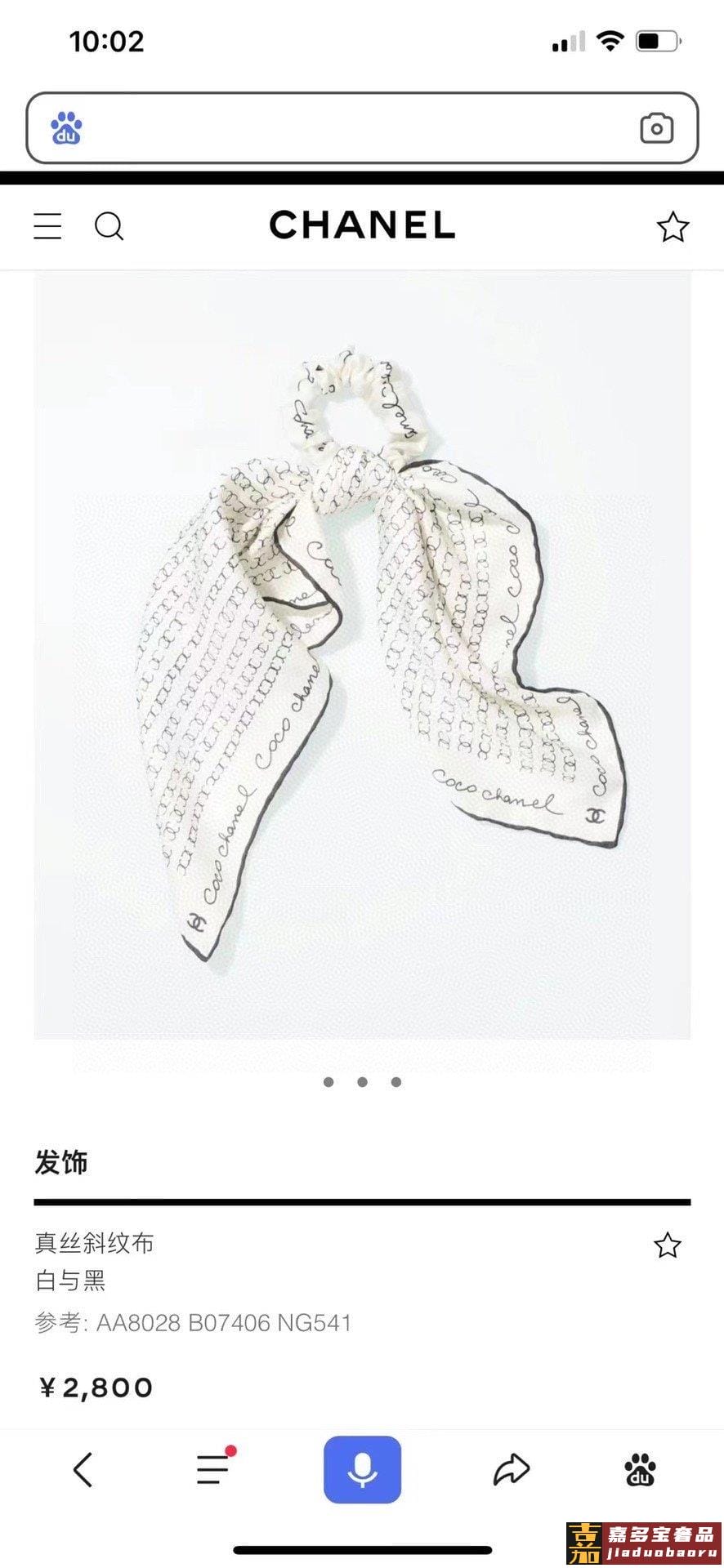Select the image carousel page dots

coord(362,1082)
